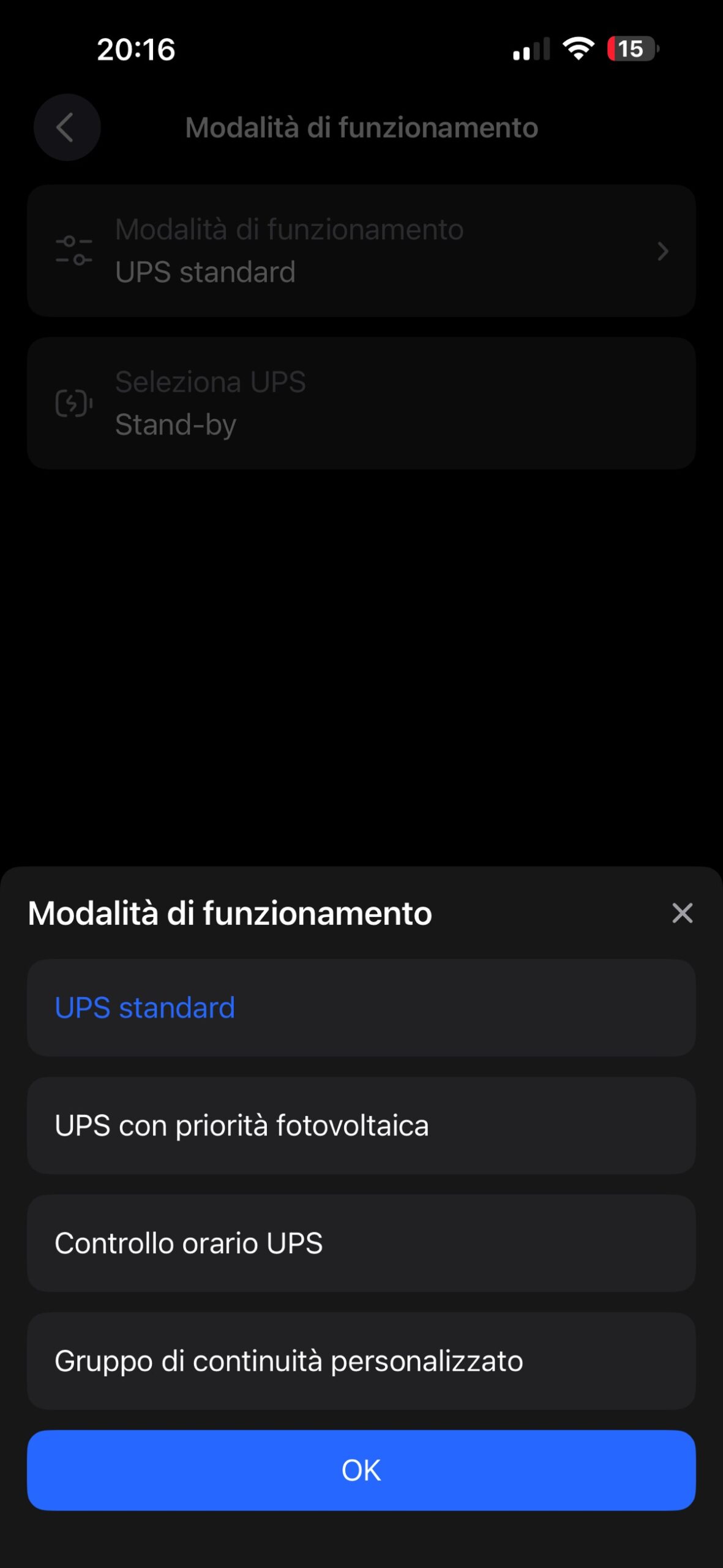Image resolution: width=723 pixels, height=1568 pixels.
Task: Confirm selection with OK button
Action: pyautogui.click(x=361, y=1470)
